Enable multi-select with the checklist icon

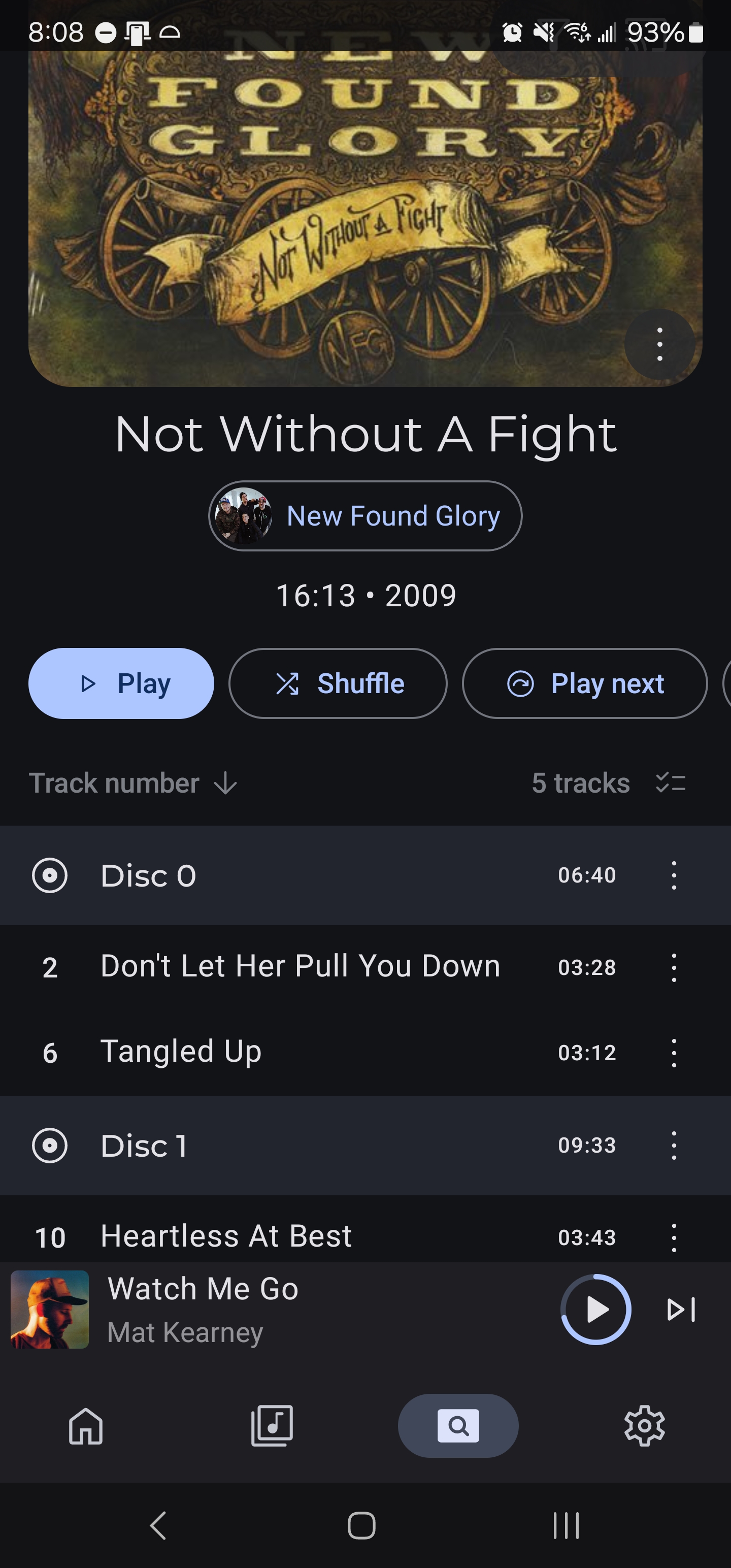(x=671, y=783)
